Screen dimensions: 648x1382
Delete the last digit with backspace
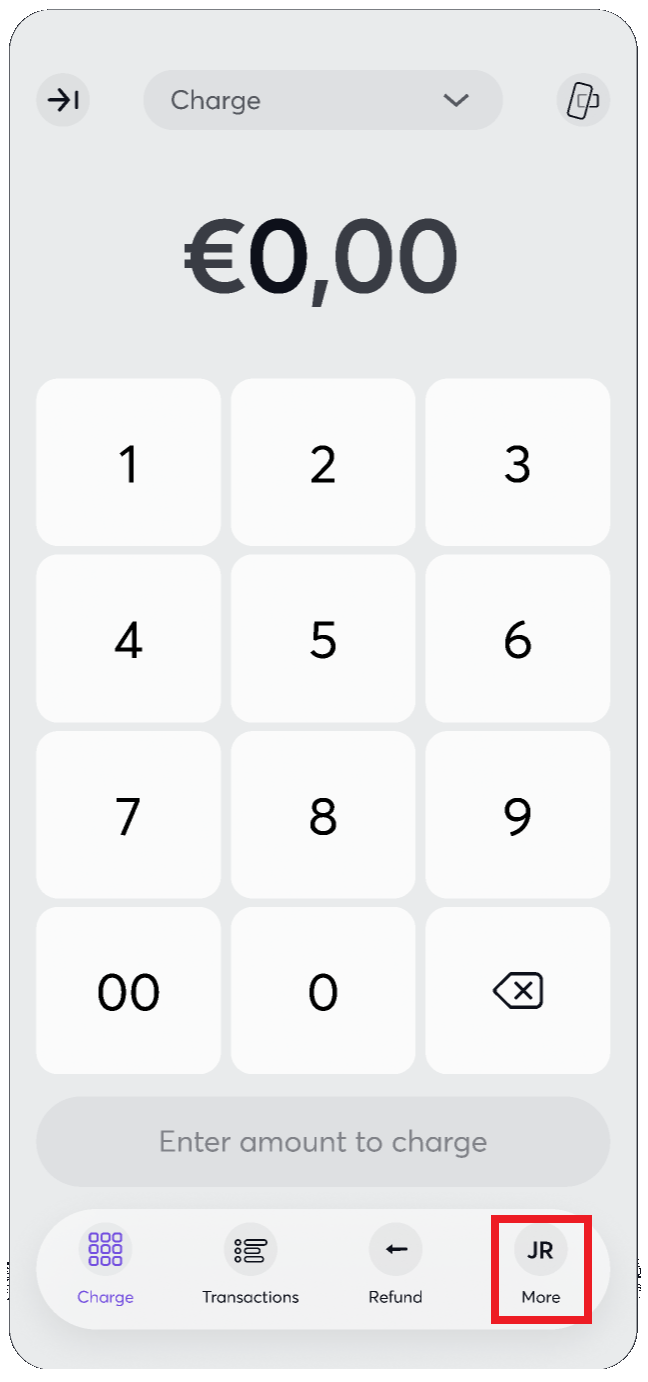(x=517, y=991)
